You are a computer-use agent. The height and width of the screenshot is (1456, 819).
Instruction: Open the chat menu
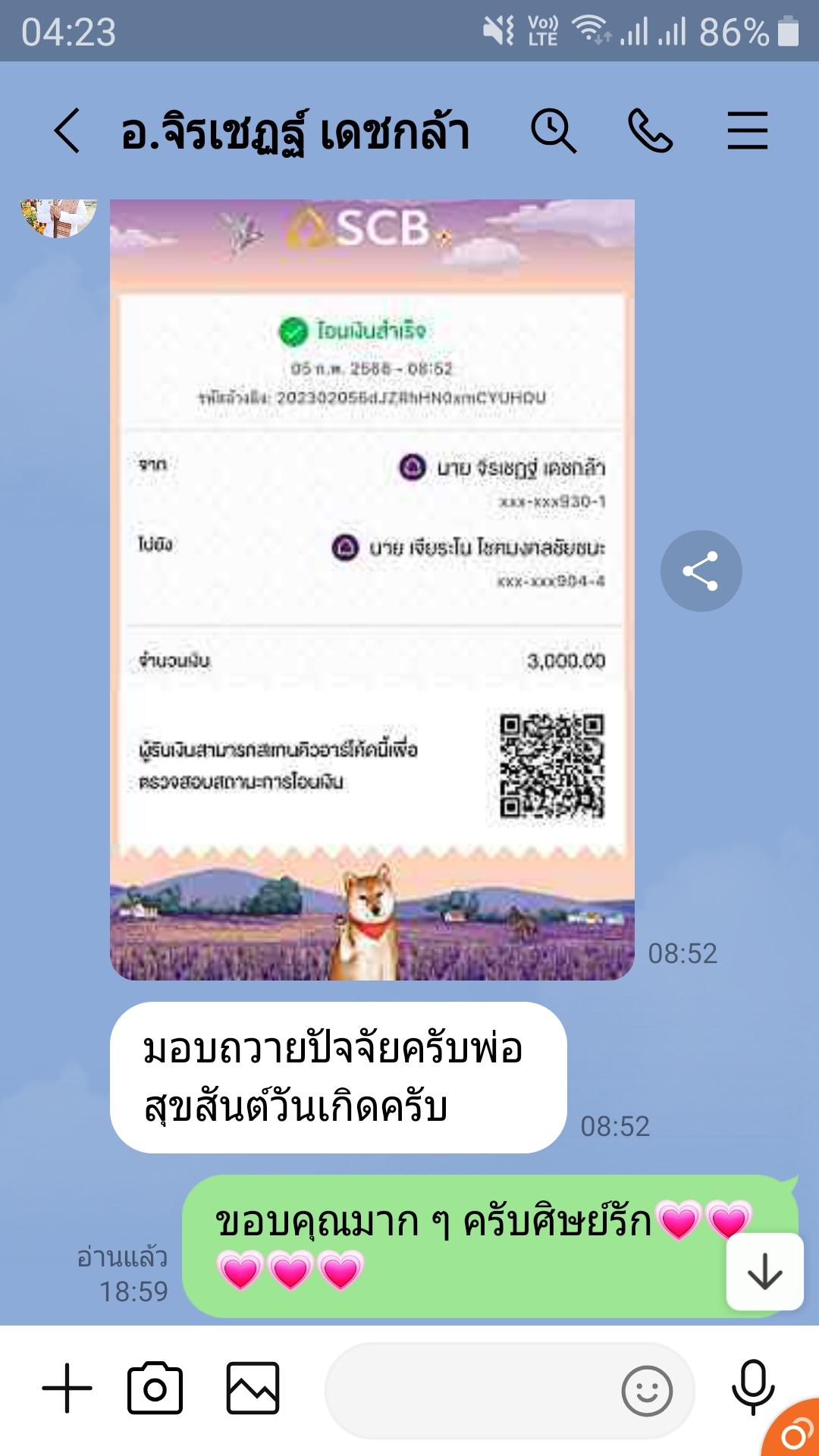747,131
